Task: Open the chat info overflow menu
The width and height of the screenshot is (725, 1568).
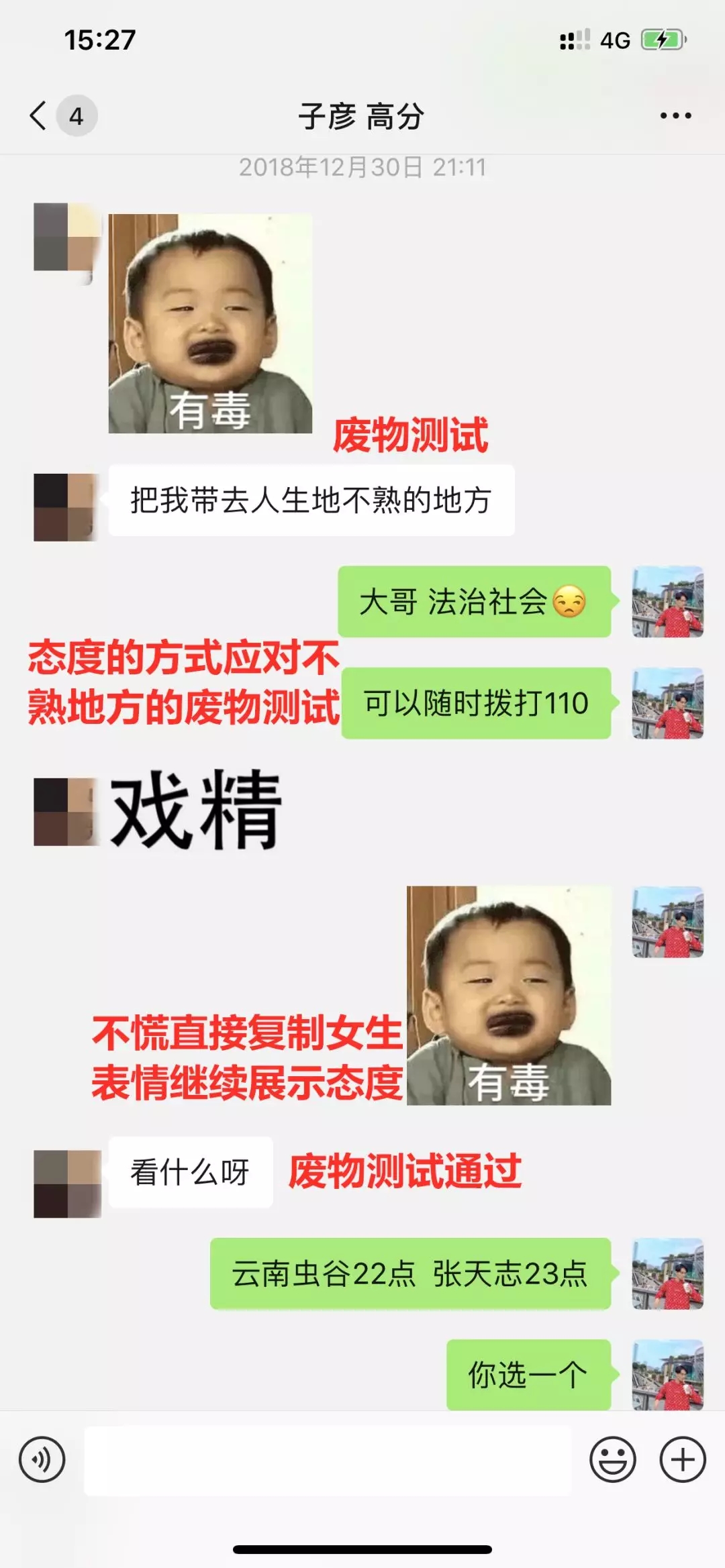Action: 675,115
